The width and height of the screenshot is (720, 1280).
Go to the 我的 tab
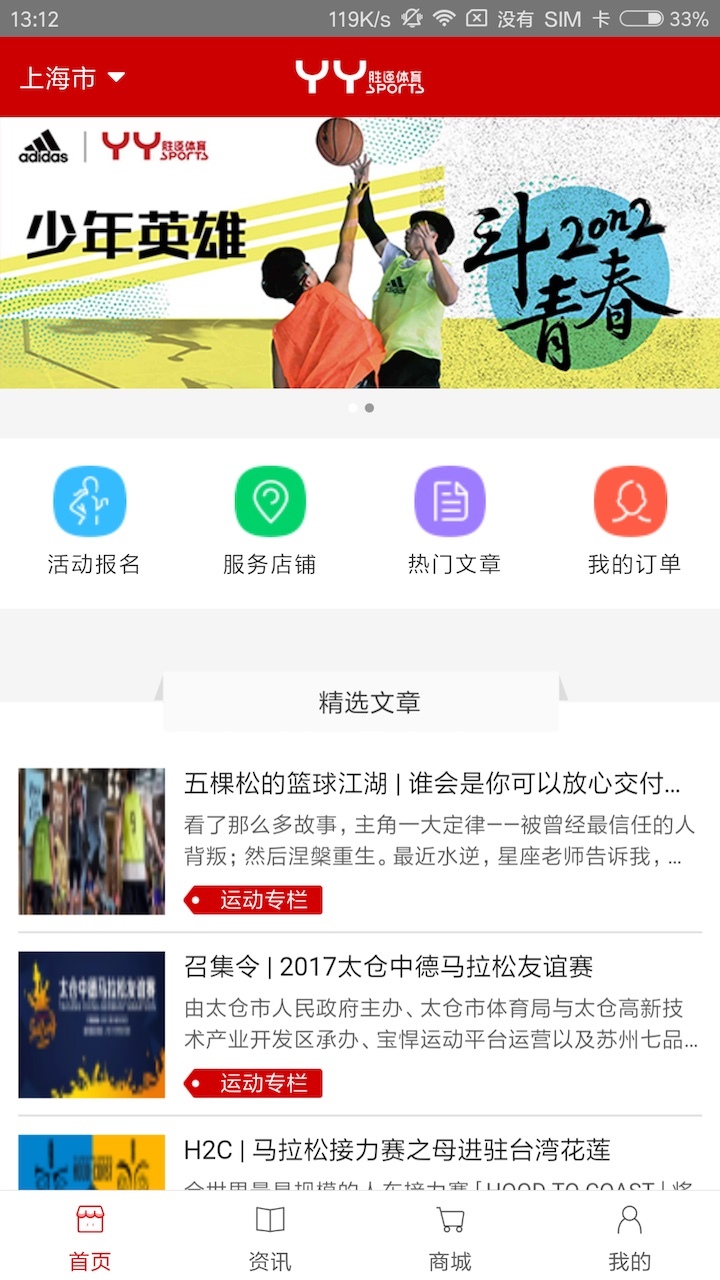(629, 1238)
